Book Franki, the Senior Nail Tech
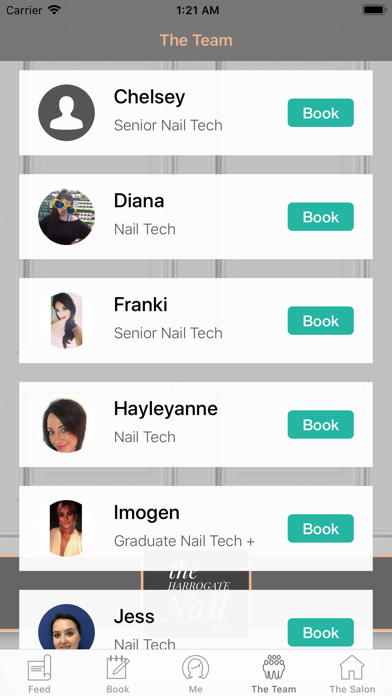This screenshot has width=392, height=696. [321, 320]
